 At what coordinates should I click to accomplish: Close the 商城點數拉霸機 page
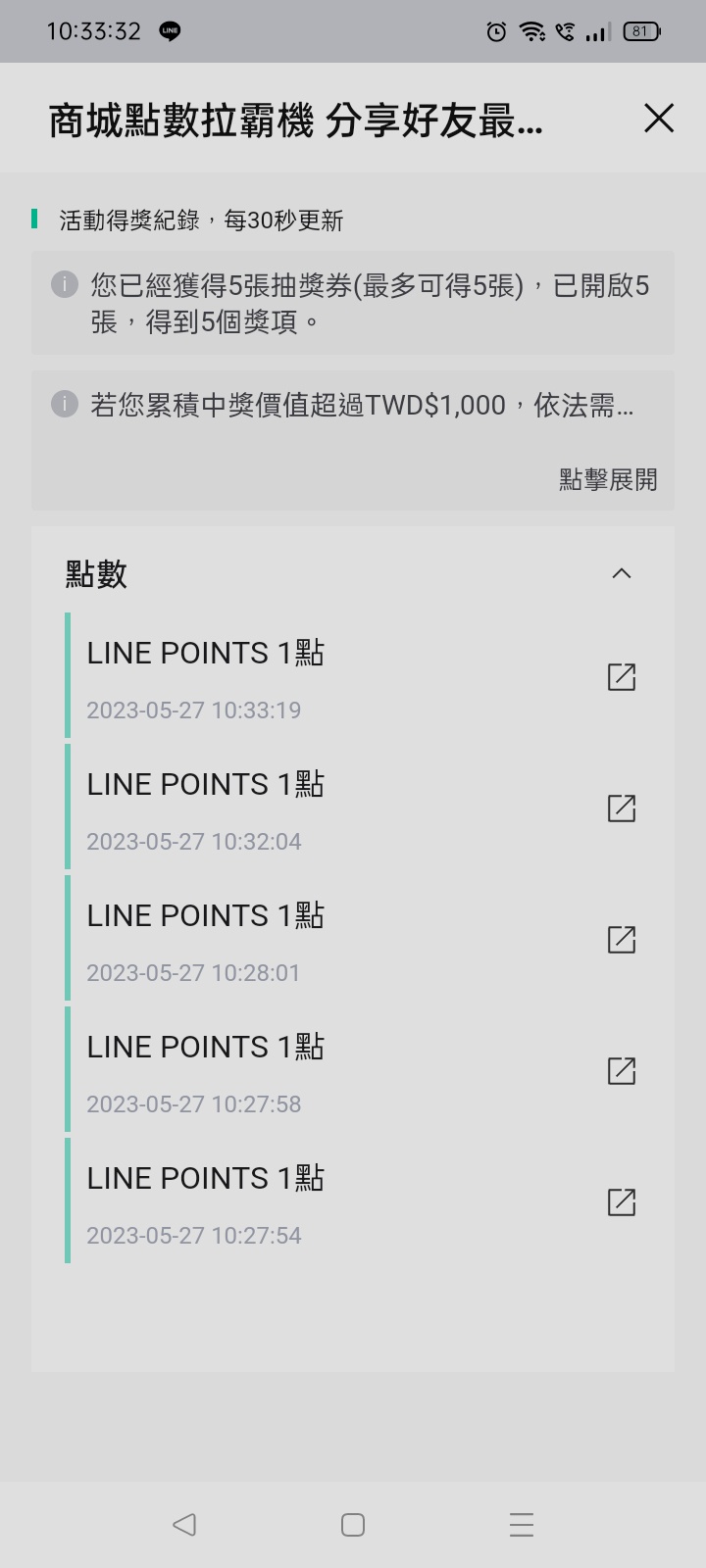659,119
